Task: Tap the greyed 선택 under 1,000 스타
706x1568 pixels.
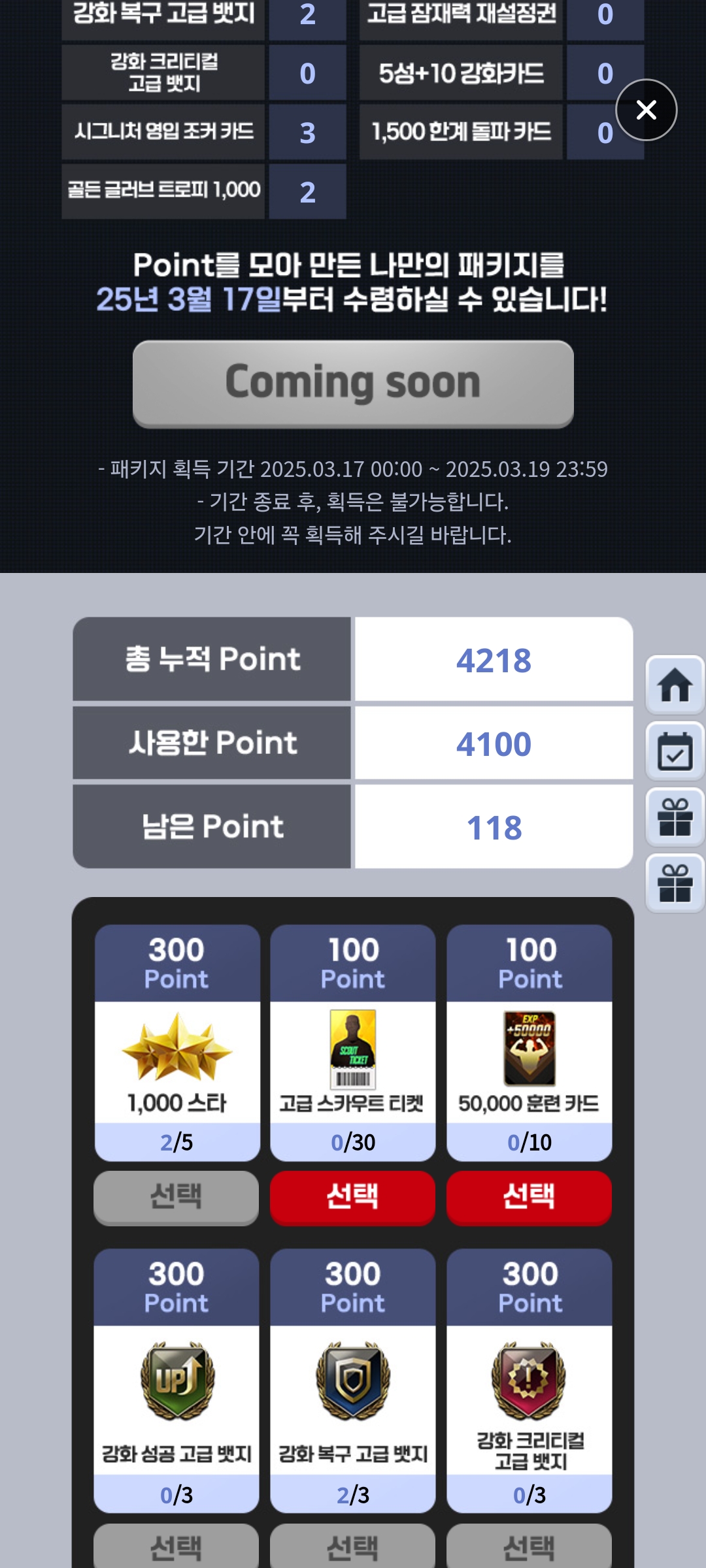Action: [x=176, y=1197]
